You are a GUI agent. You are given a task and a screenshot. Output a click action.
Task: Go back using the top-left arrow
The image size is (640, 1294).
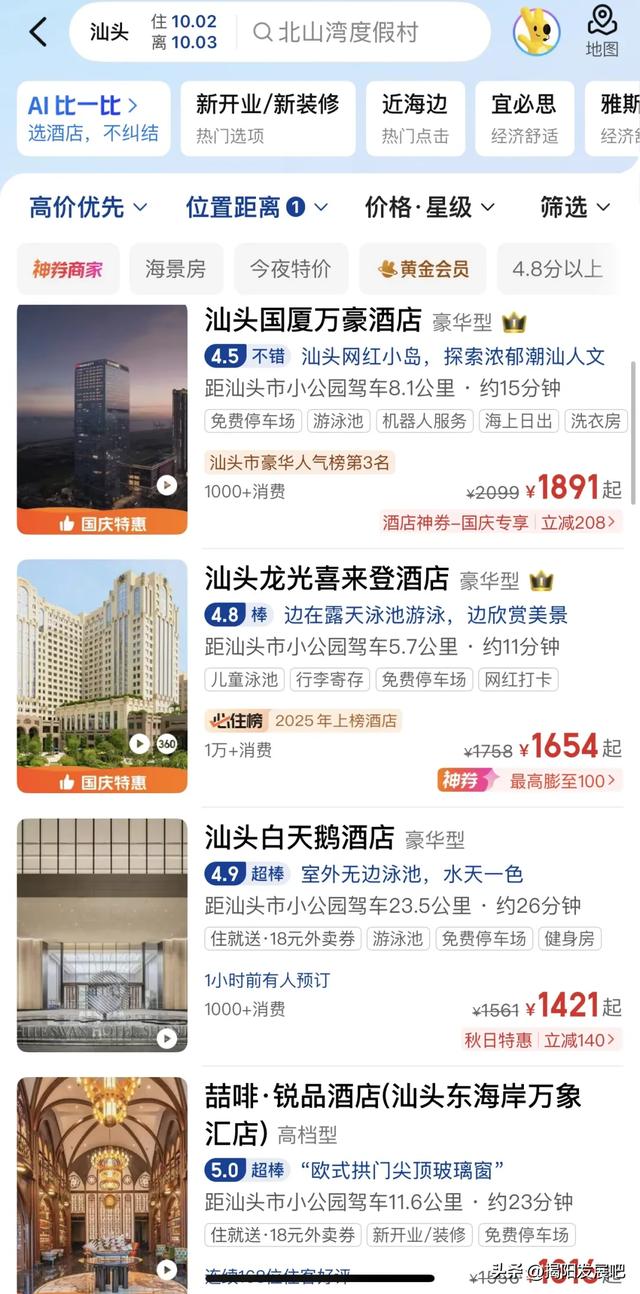coord(38,32)
